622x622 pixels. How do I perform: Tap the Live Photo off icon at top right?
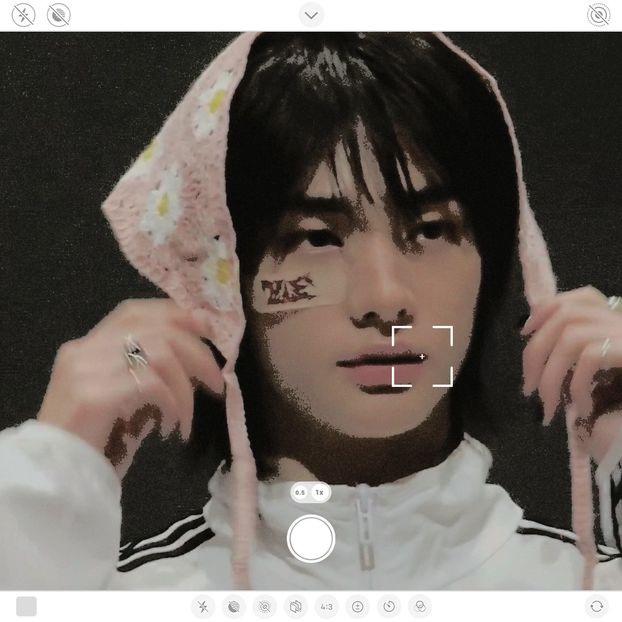598,15
